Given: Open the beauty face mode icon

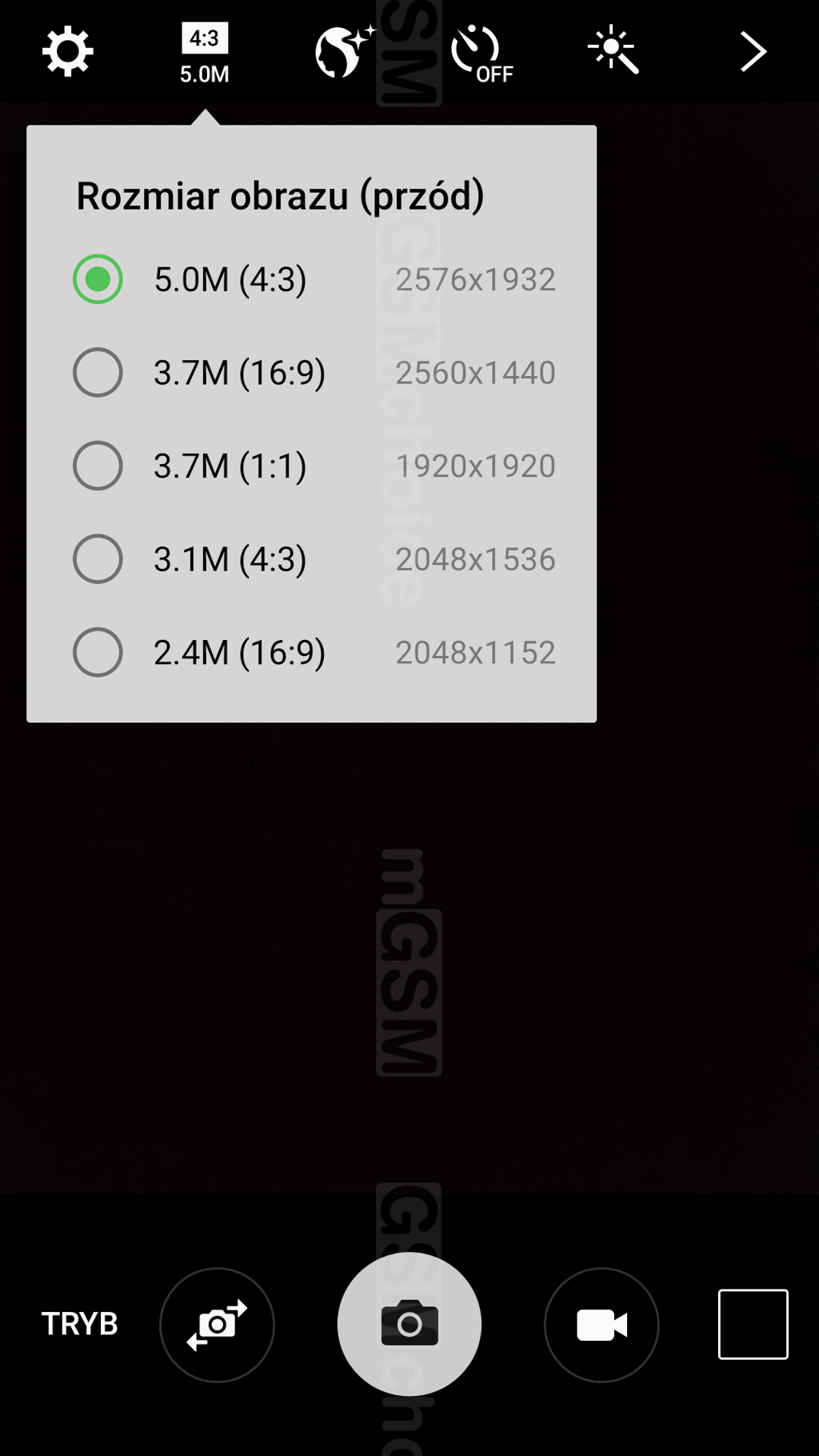Looking at the screenshot, I should 344,52.
